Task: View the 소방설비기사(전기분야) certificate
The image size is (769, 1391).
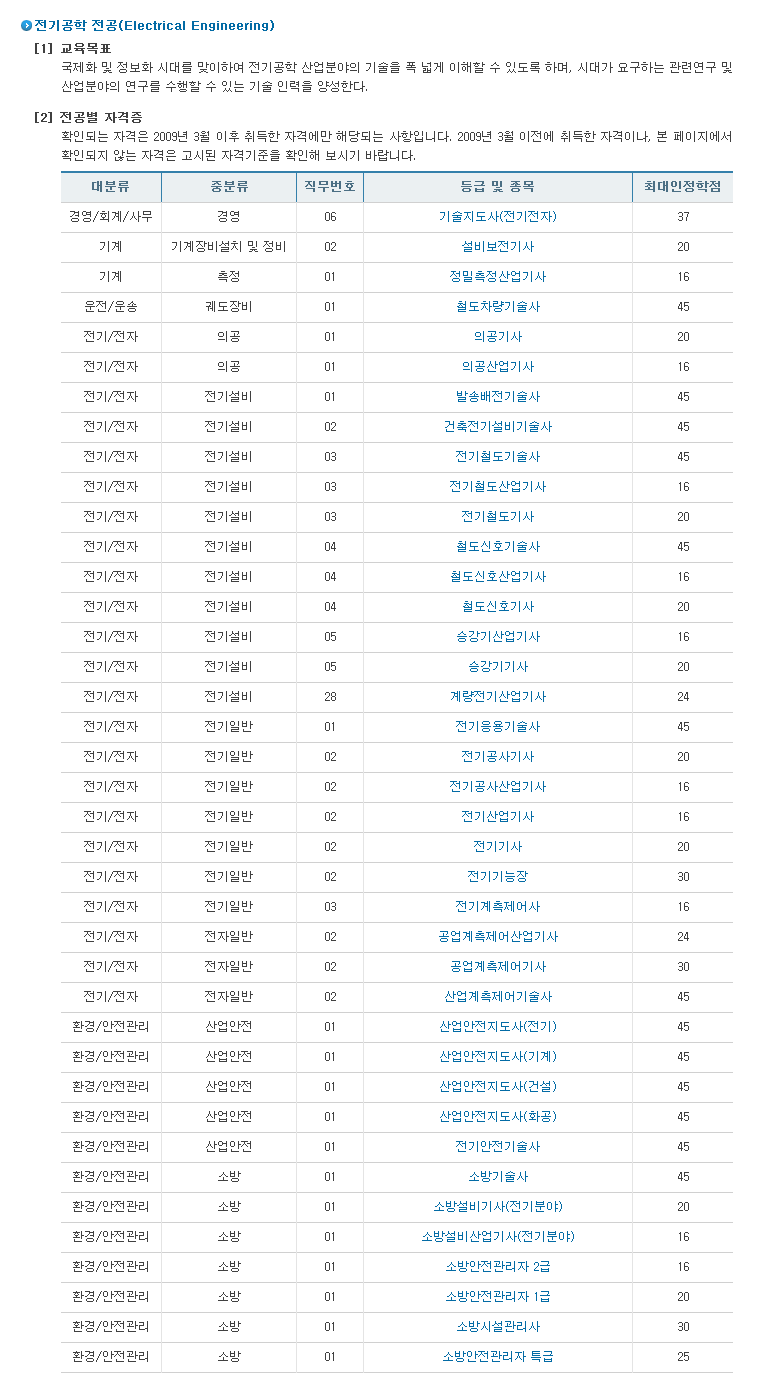Action: [x=497, y=1206]
